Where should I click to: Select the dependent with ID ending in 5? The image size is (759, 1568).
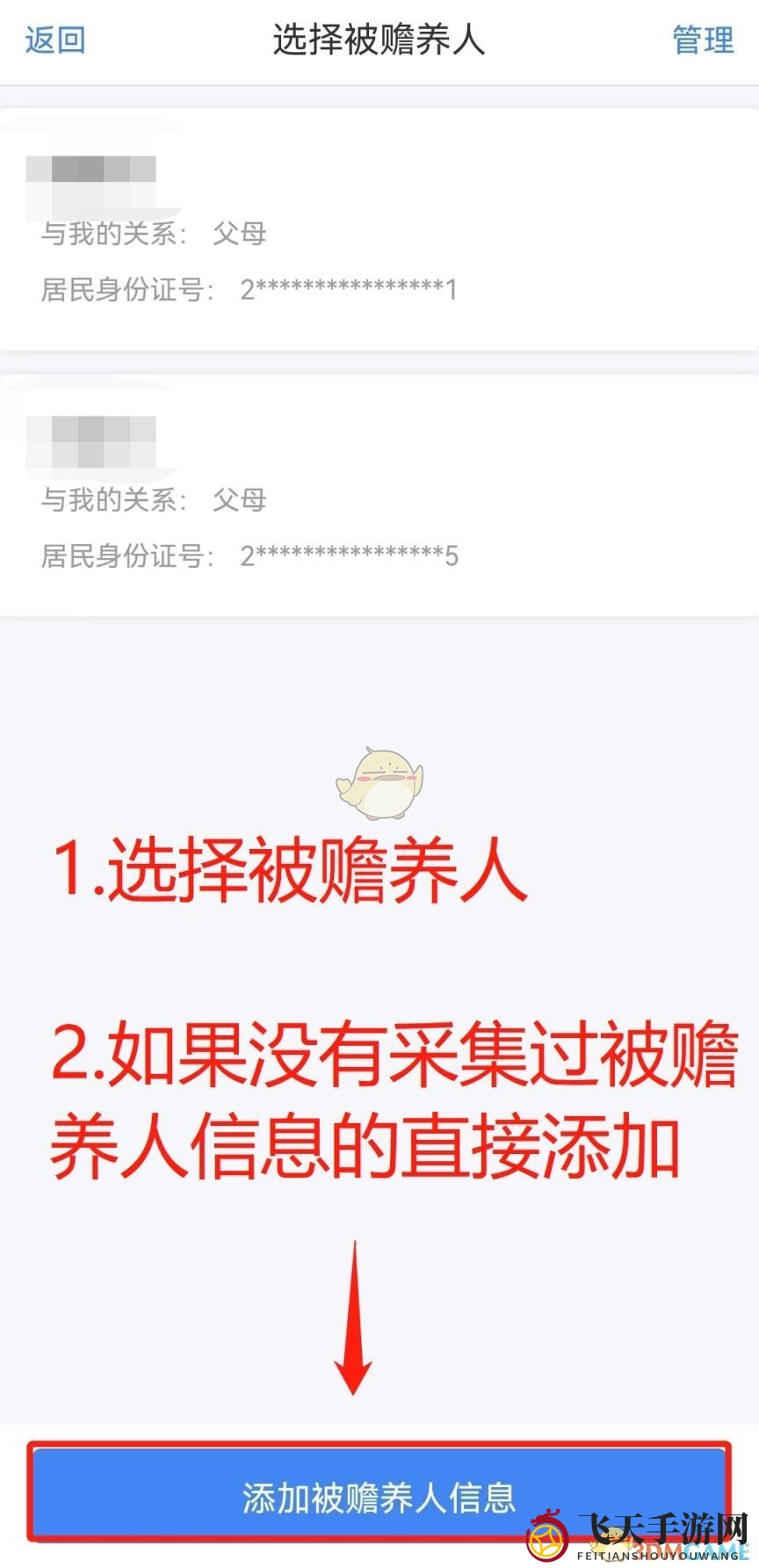[x=378, y=497]
